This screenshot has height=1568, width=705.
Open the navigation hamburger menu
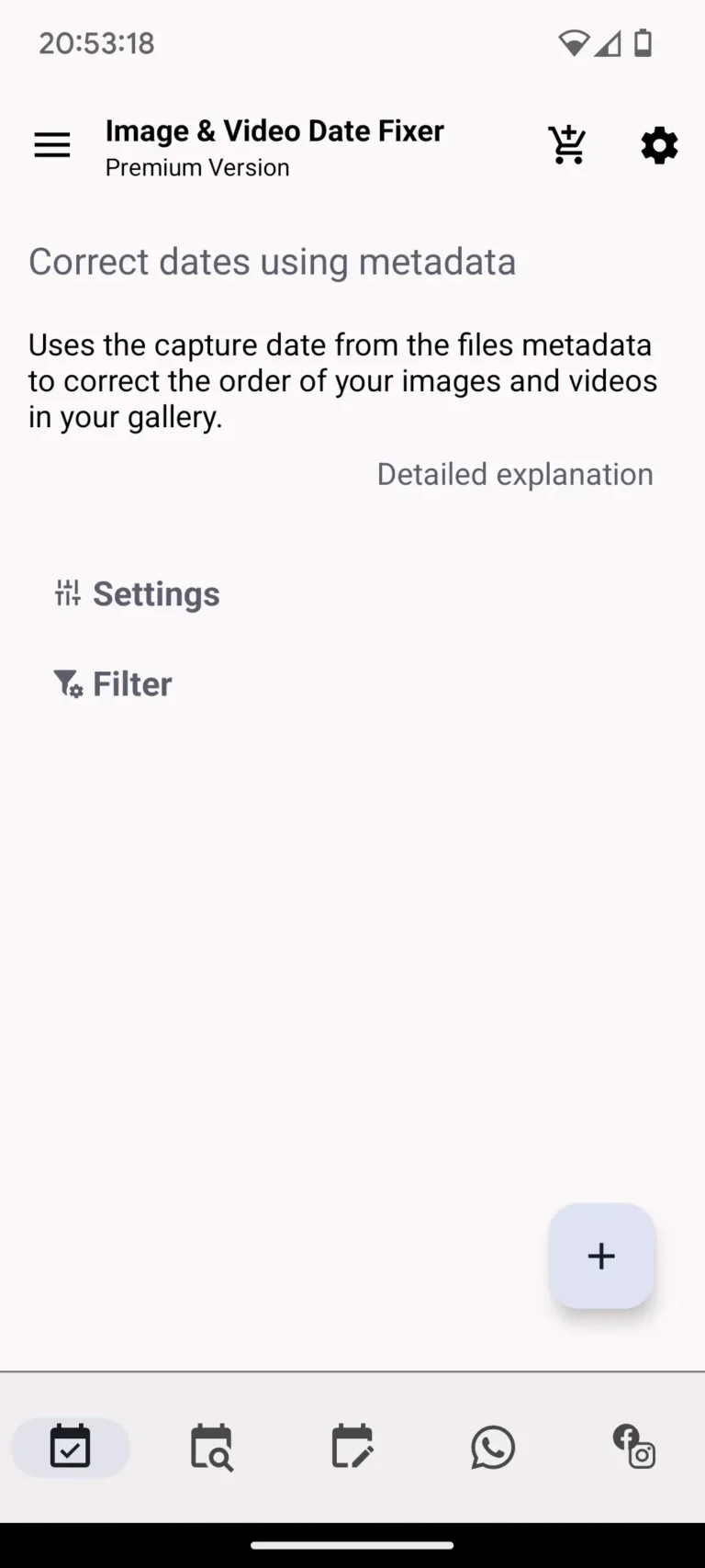pyautogui.click(x=51, y=145)
